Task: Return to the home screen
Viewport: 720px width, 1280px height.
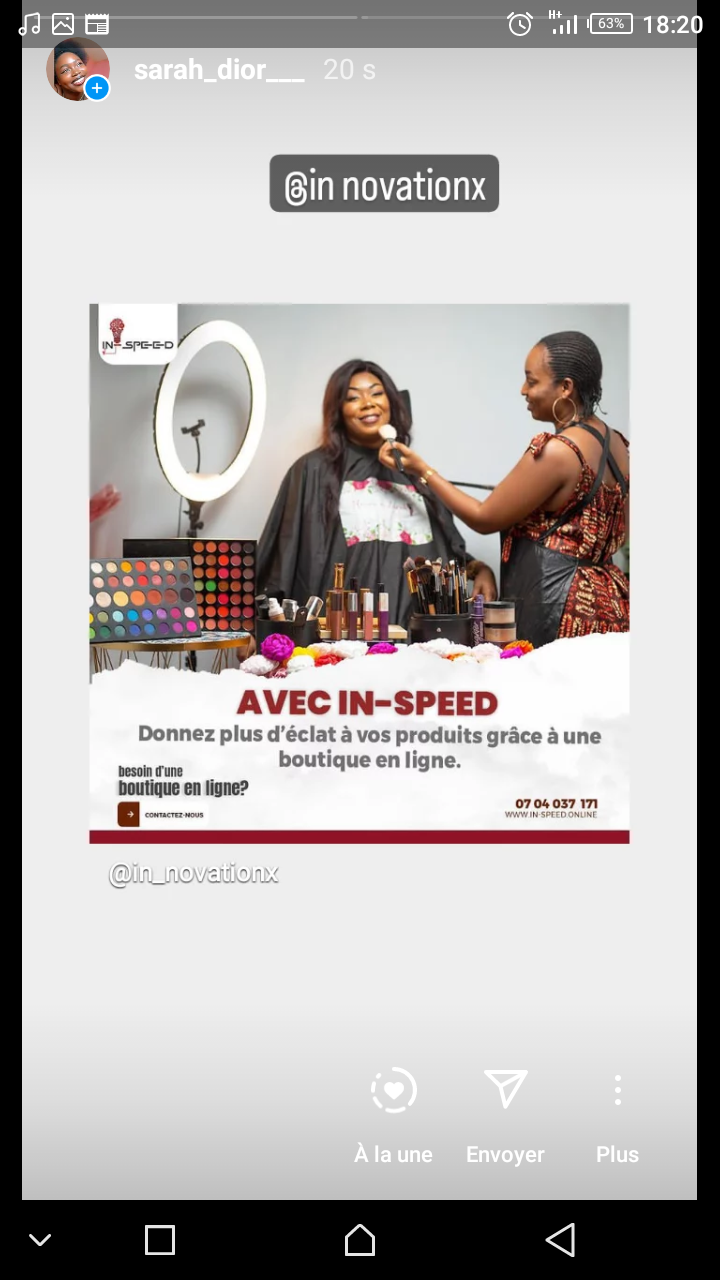Action: [360, 1240]
